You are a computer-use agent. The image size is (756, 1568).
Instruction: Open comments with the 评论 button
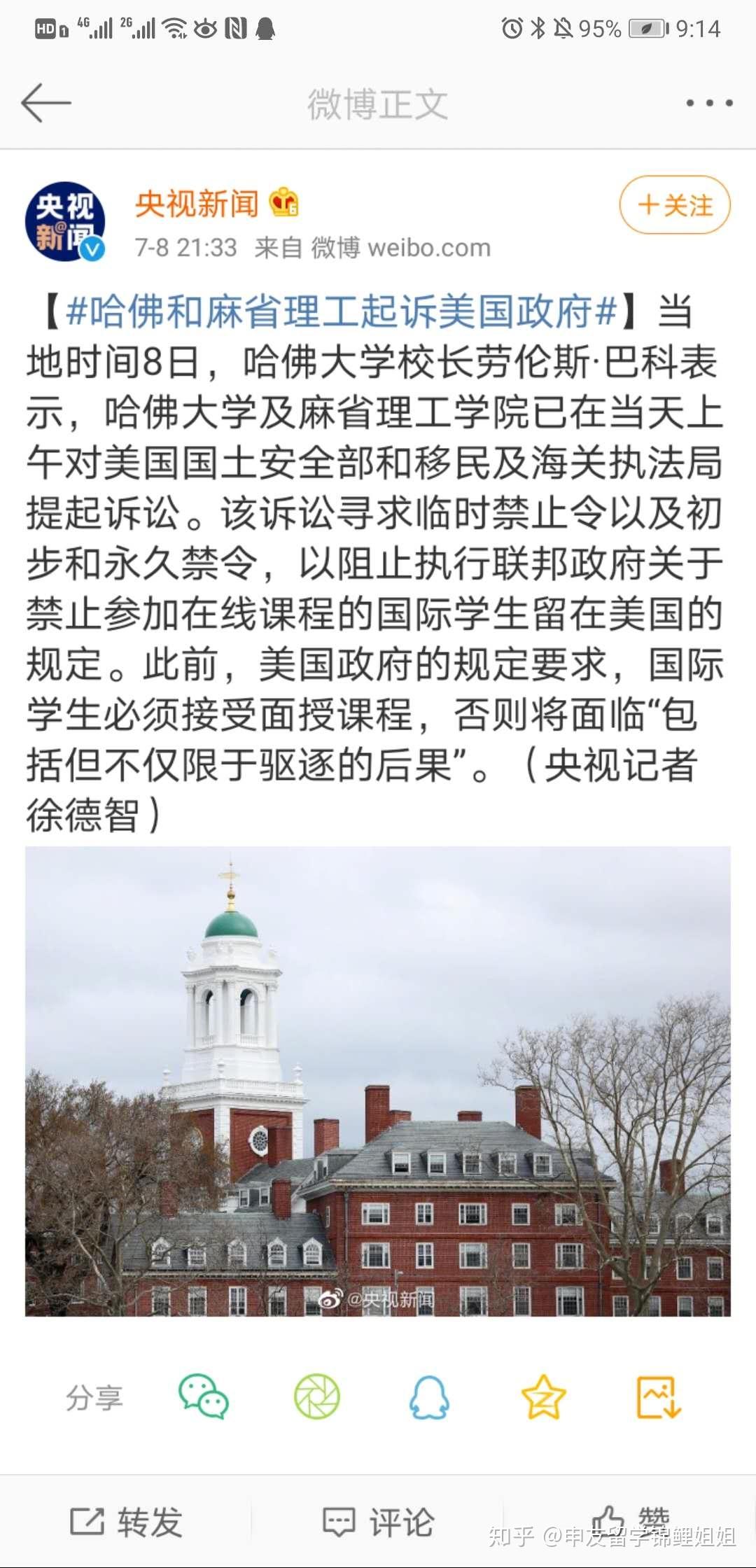coord(378,1522)
